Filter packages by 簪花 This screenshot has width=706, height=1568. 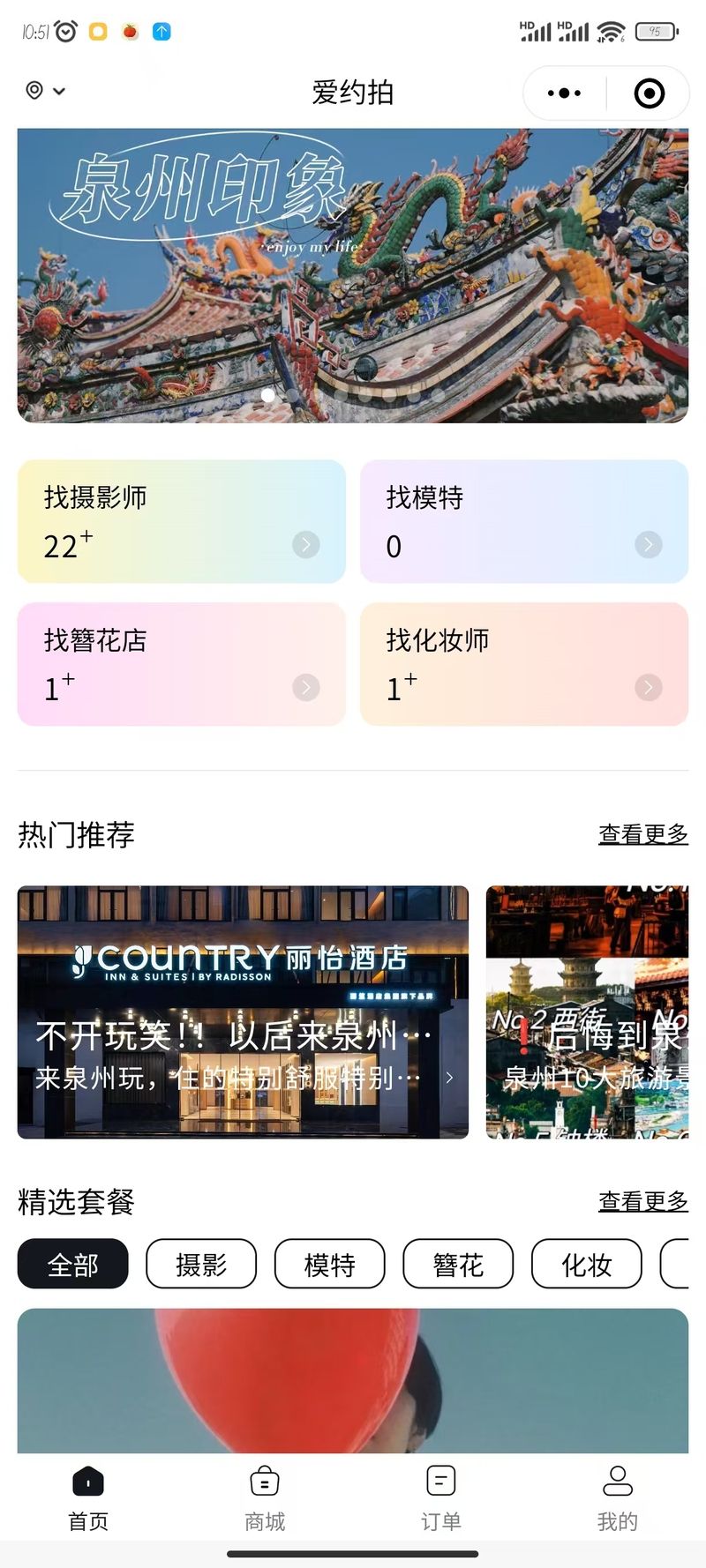click(458, 1265)
